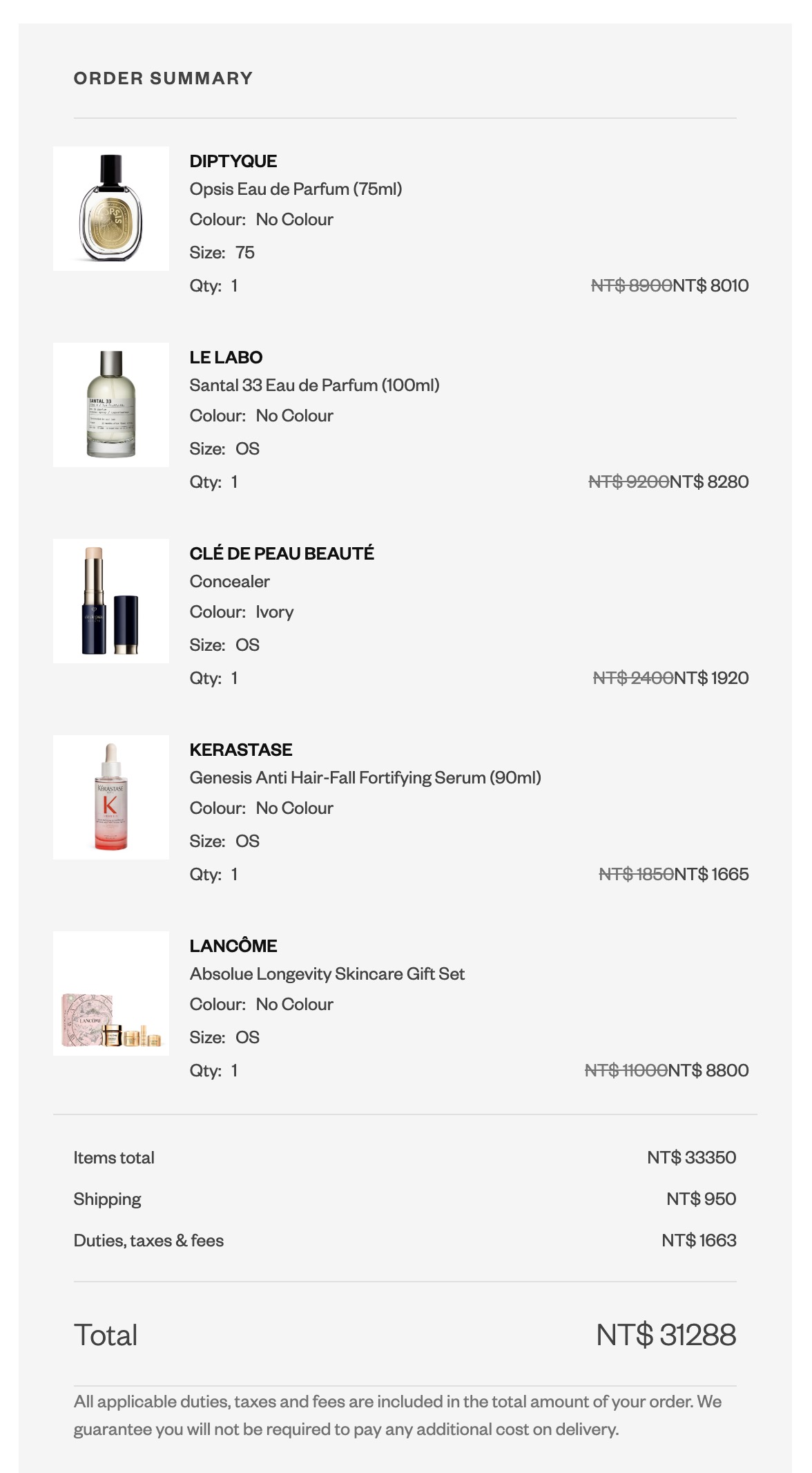This screenshot has height=1473, width=812.
Task: Open the Le Labo Santal 33 product image
Action: [x=110, y=404]
